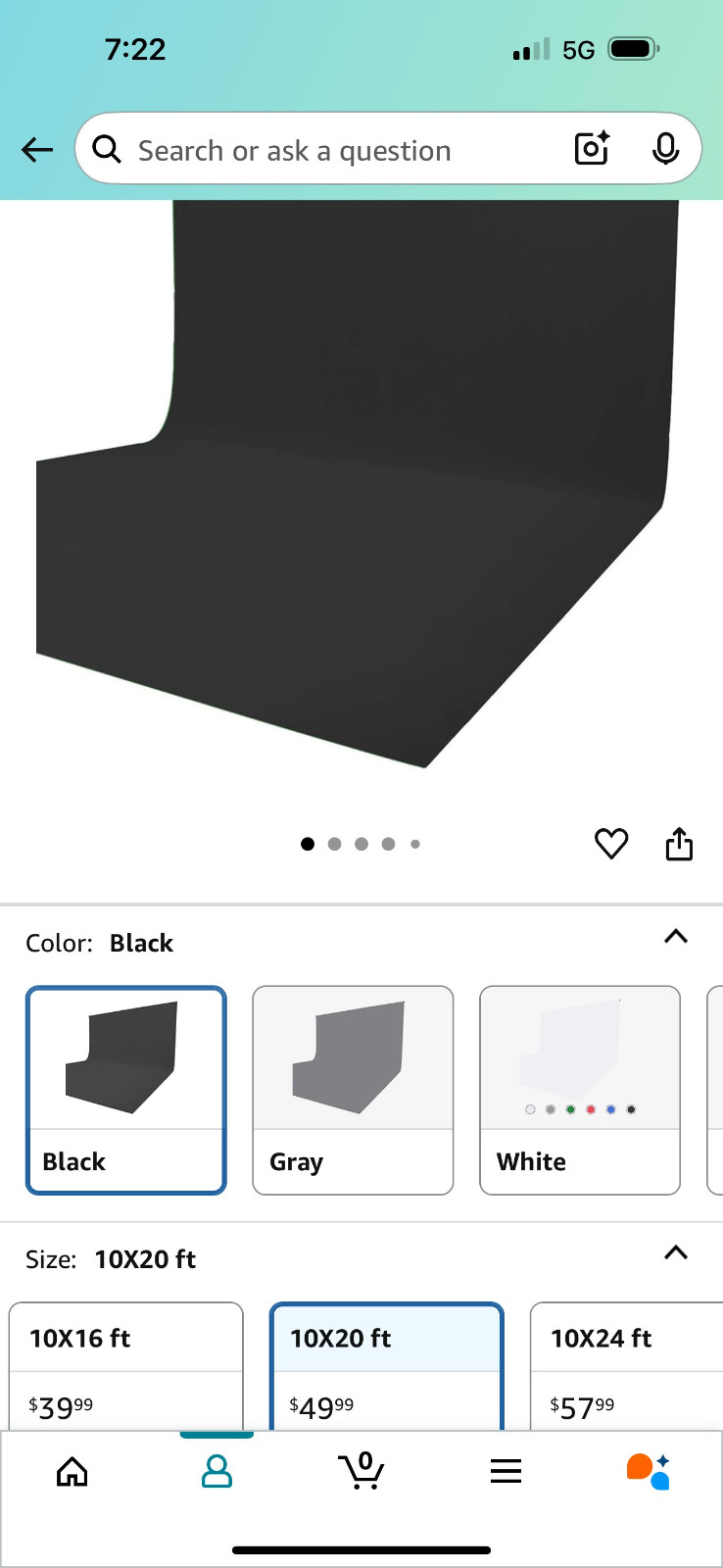Open the shopping cart
723x1568 pixels.
point(361,1471)
